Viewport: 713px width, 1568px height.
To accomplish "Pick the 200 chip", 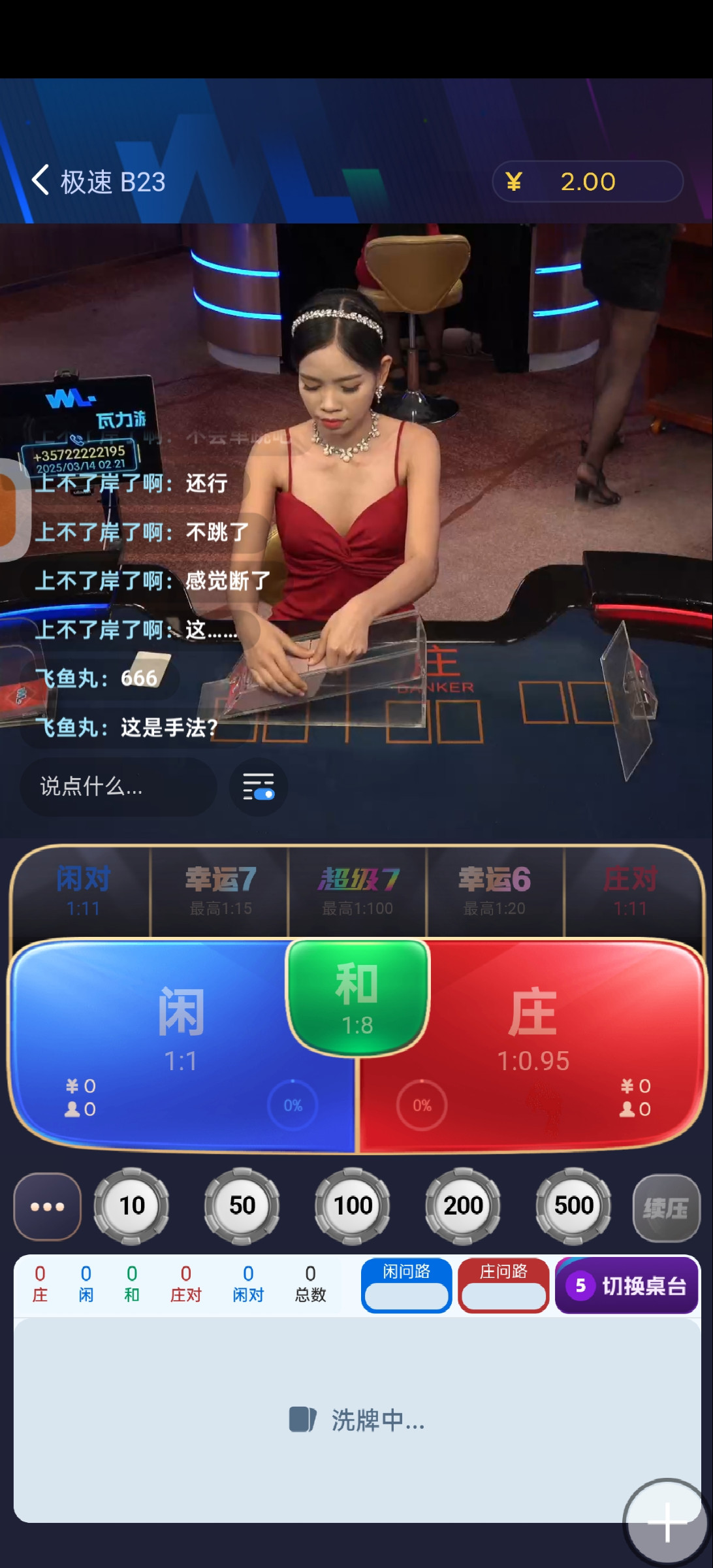I will point(463,1206).
